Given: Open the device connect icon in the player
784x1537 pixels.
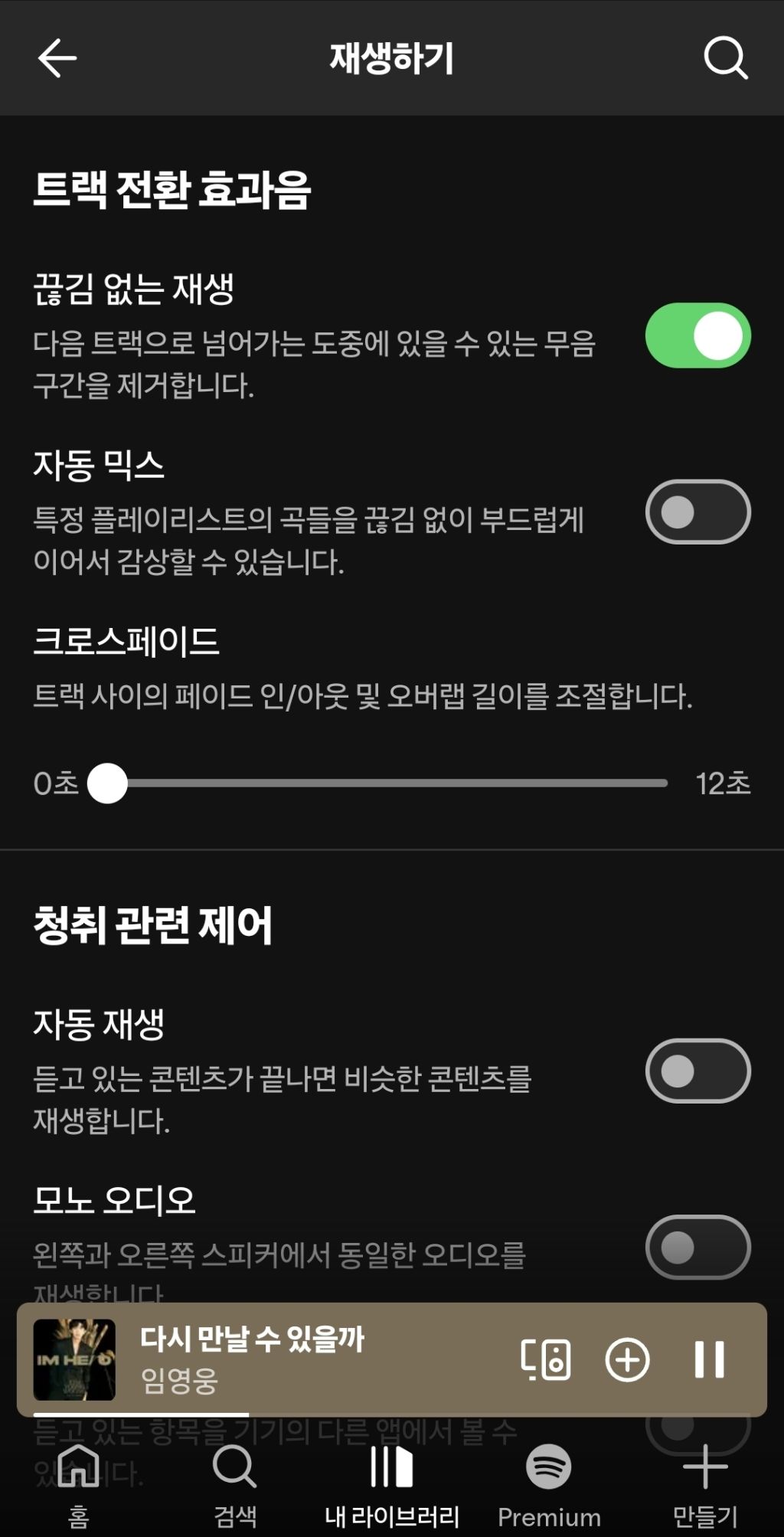Looking at the screenshot, I should 546,1360.
